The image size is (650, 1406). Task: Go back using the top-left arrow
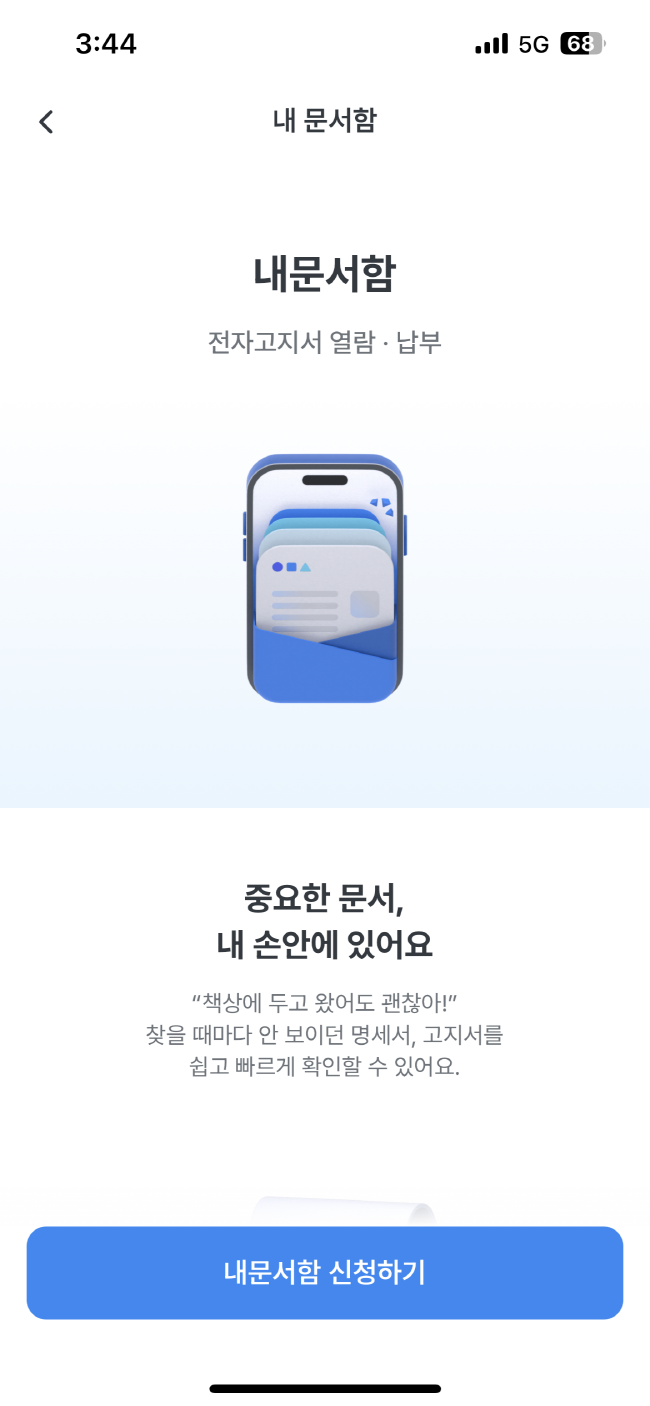pyautogui.click(x=46, y=122)
